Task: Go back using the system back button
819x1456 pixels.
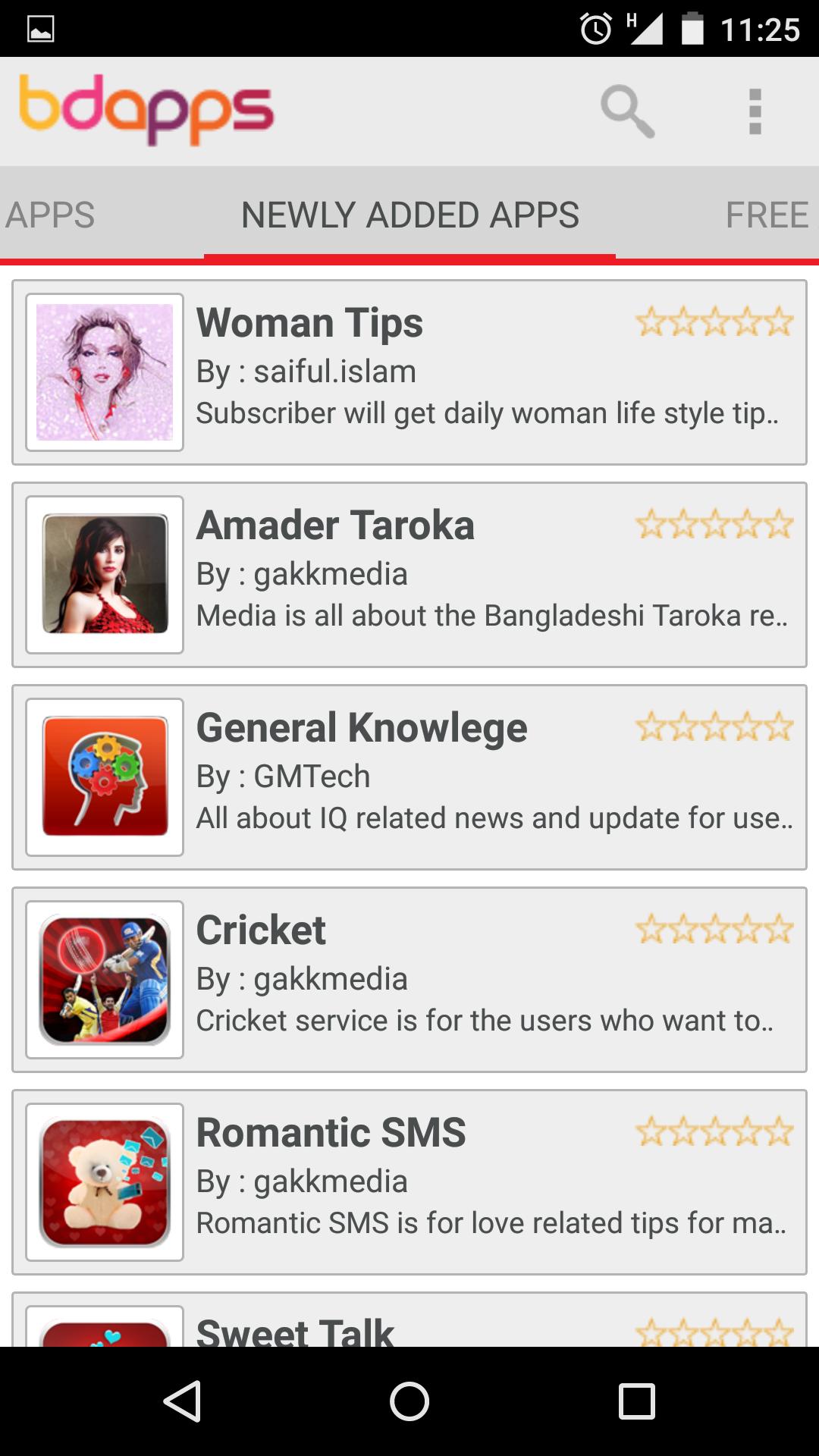Action: (182, 1401)
